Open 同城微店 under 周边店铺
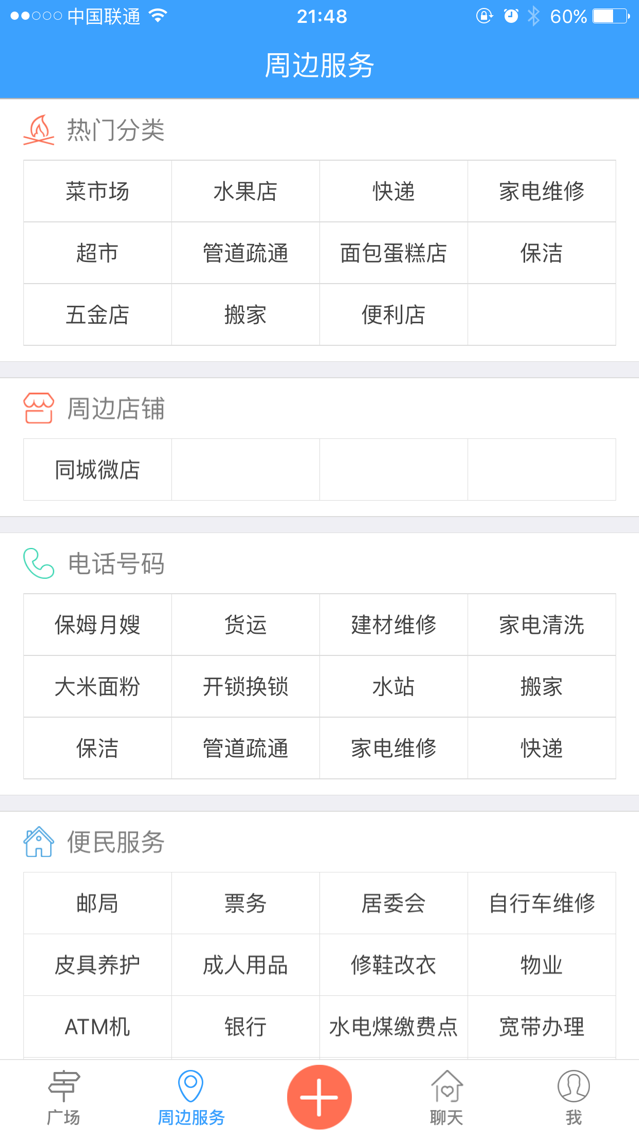The image size is (639, 1136). click(97, 470)
